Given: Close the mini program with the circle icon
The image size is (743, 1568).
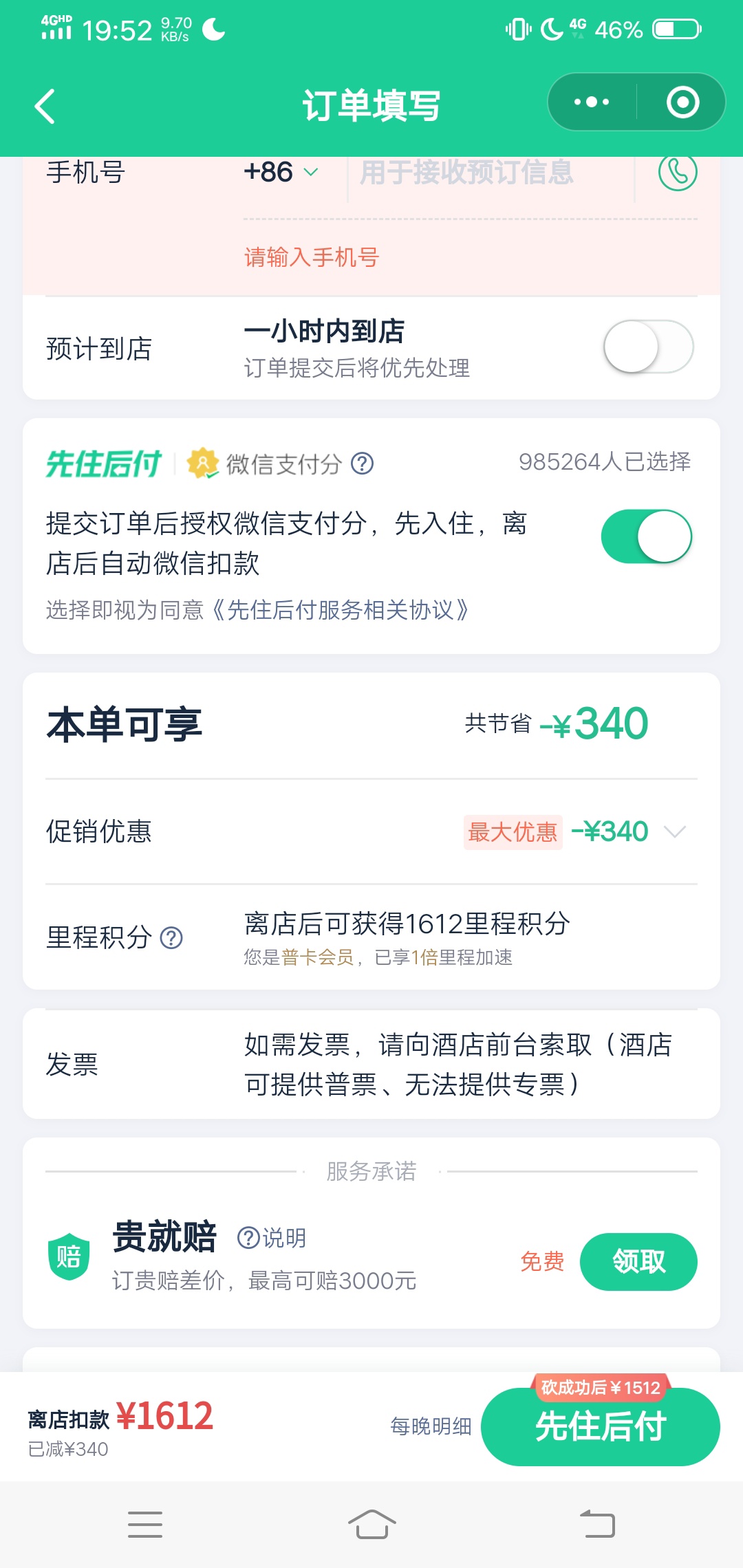Looking at the screenshot, I should point(682,102).
